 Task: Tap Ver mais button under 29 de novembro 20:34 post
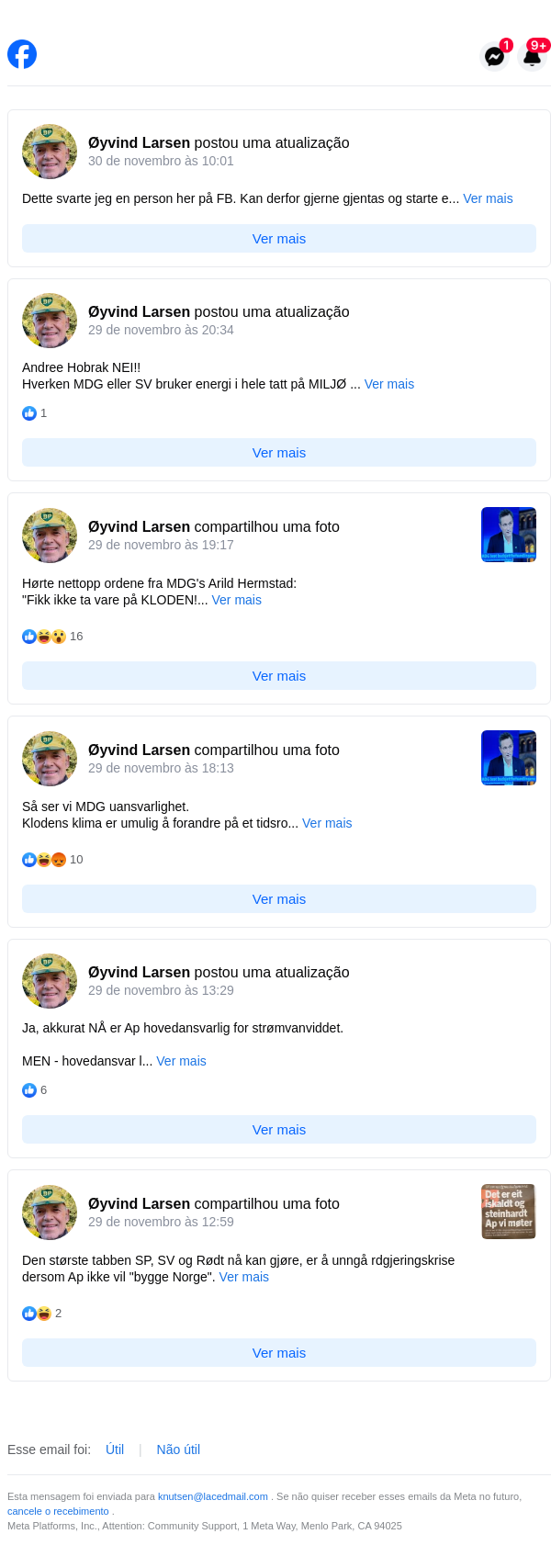(x=279, y=453)
